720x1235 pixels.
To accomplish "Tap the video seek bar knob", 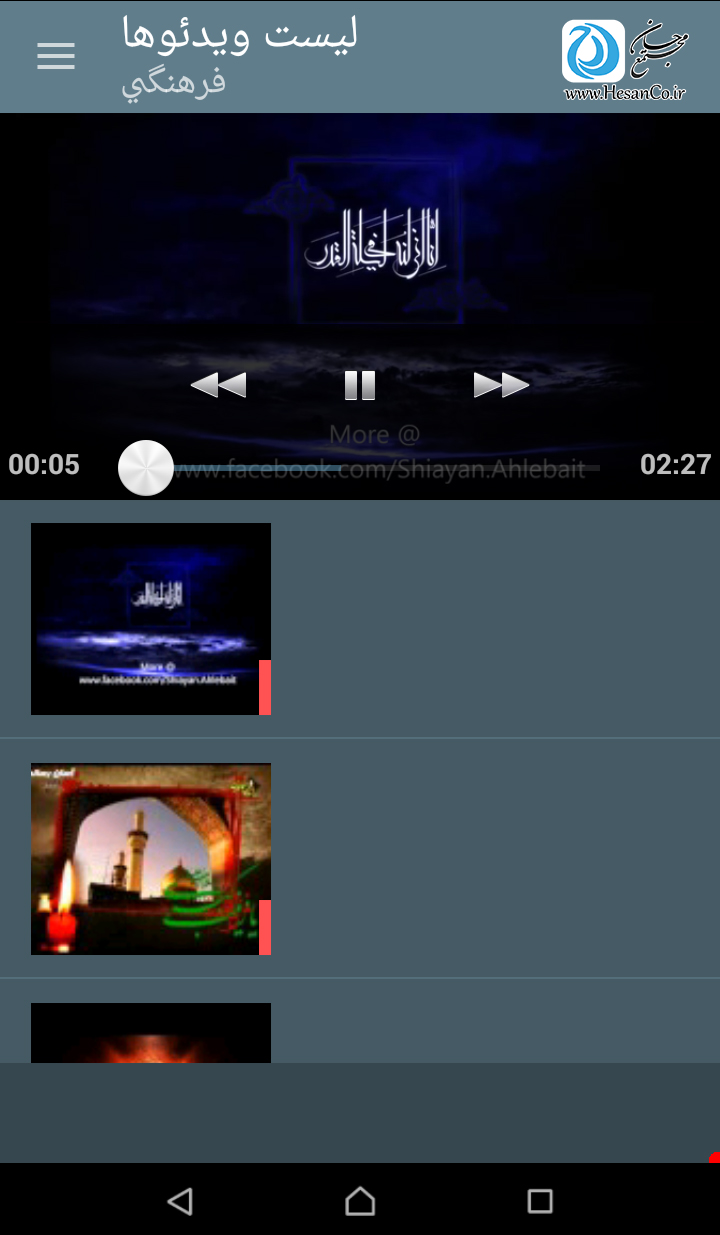I will [146, 467].
